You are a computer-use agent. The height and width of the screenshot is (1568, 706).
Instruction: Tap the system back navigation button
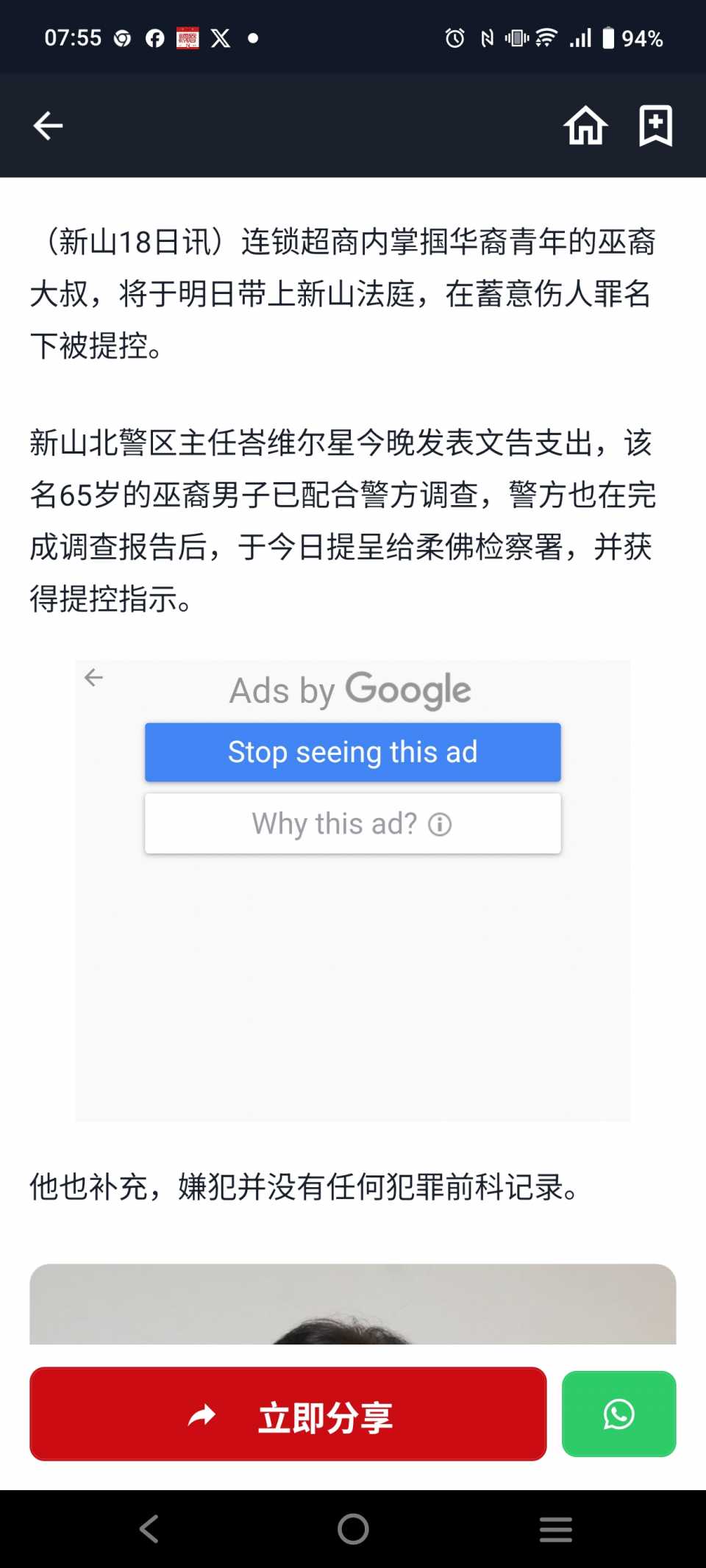[x=149, y=1529]
